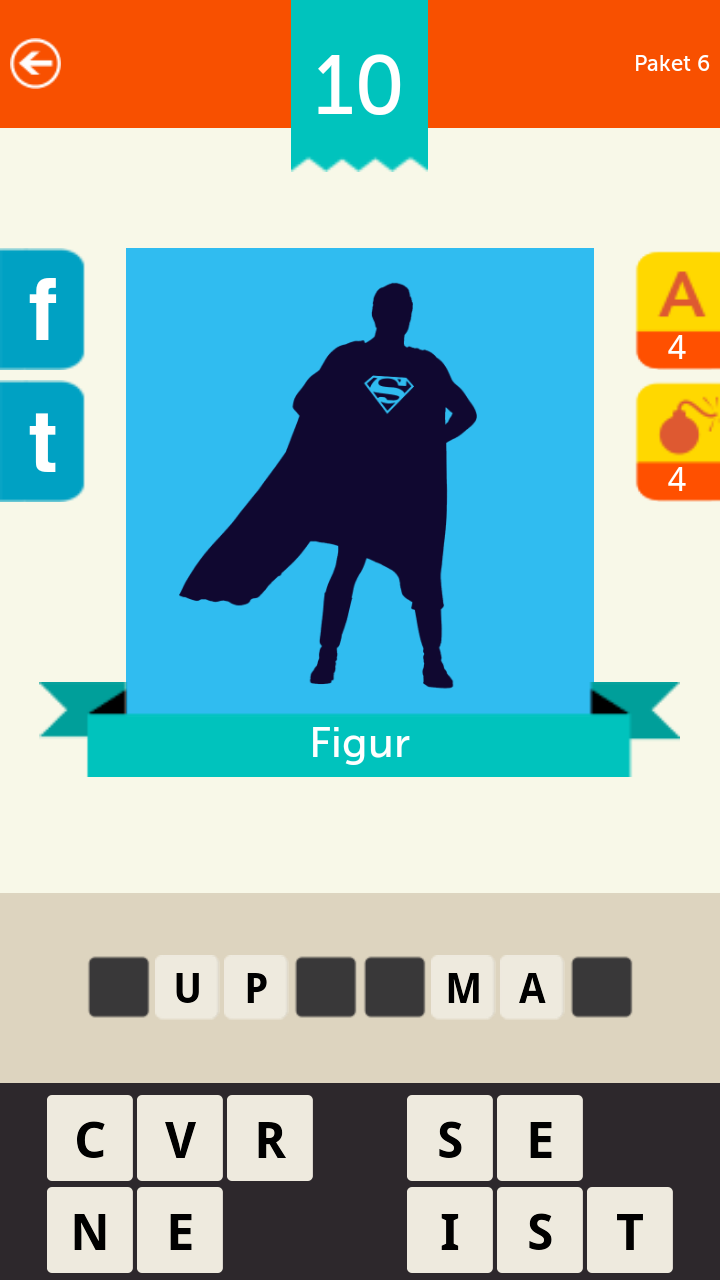This screenshot has height=1280, width=720.
Task: Remove placed letter P from answer
Action: (x=256, y=987)
